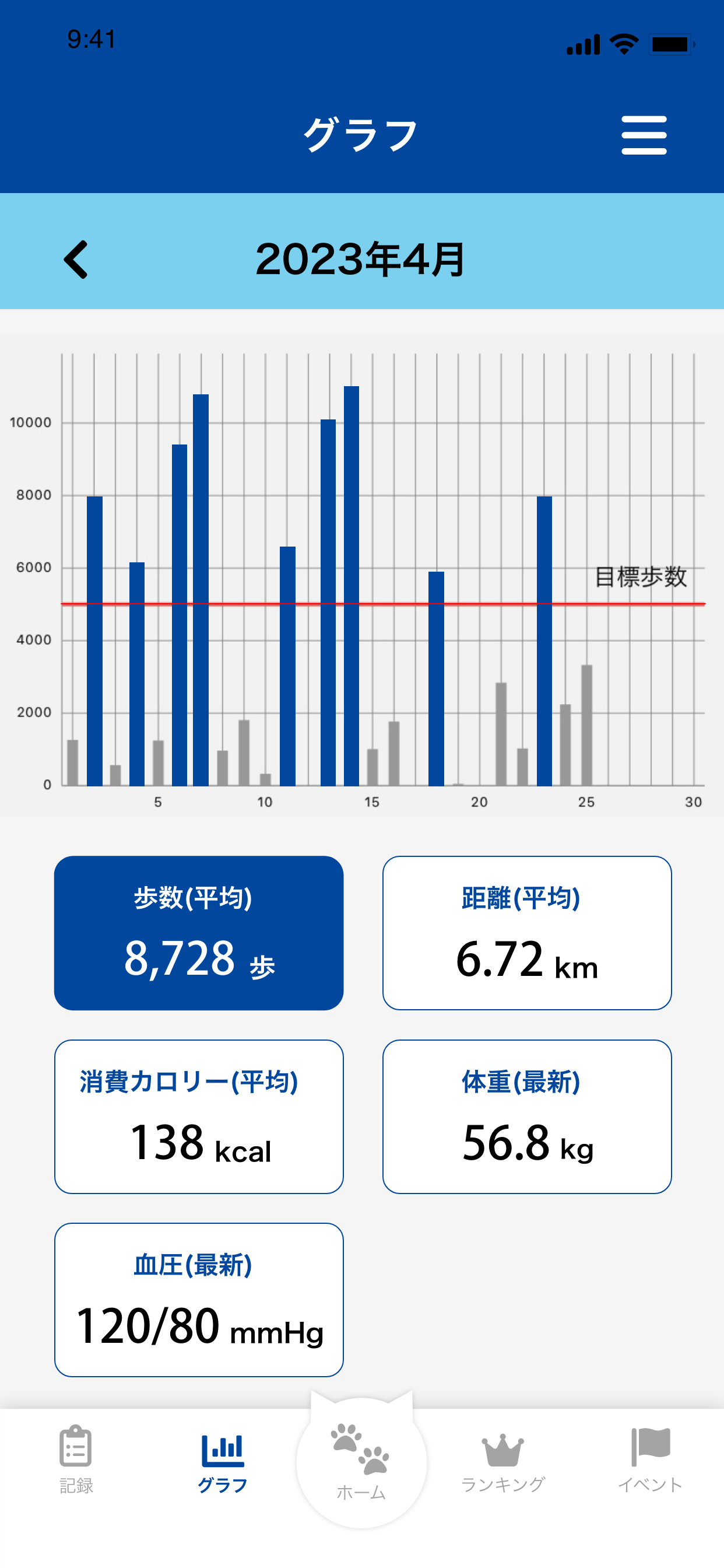The height and width of the screenshot is (1568, 724).
Task: Choose the 体重(最新) weight card
Action: tap(527, 1116)
